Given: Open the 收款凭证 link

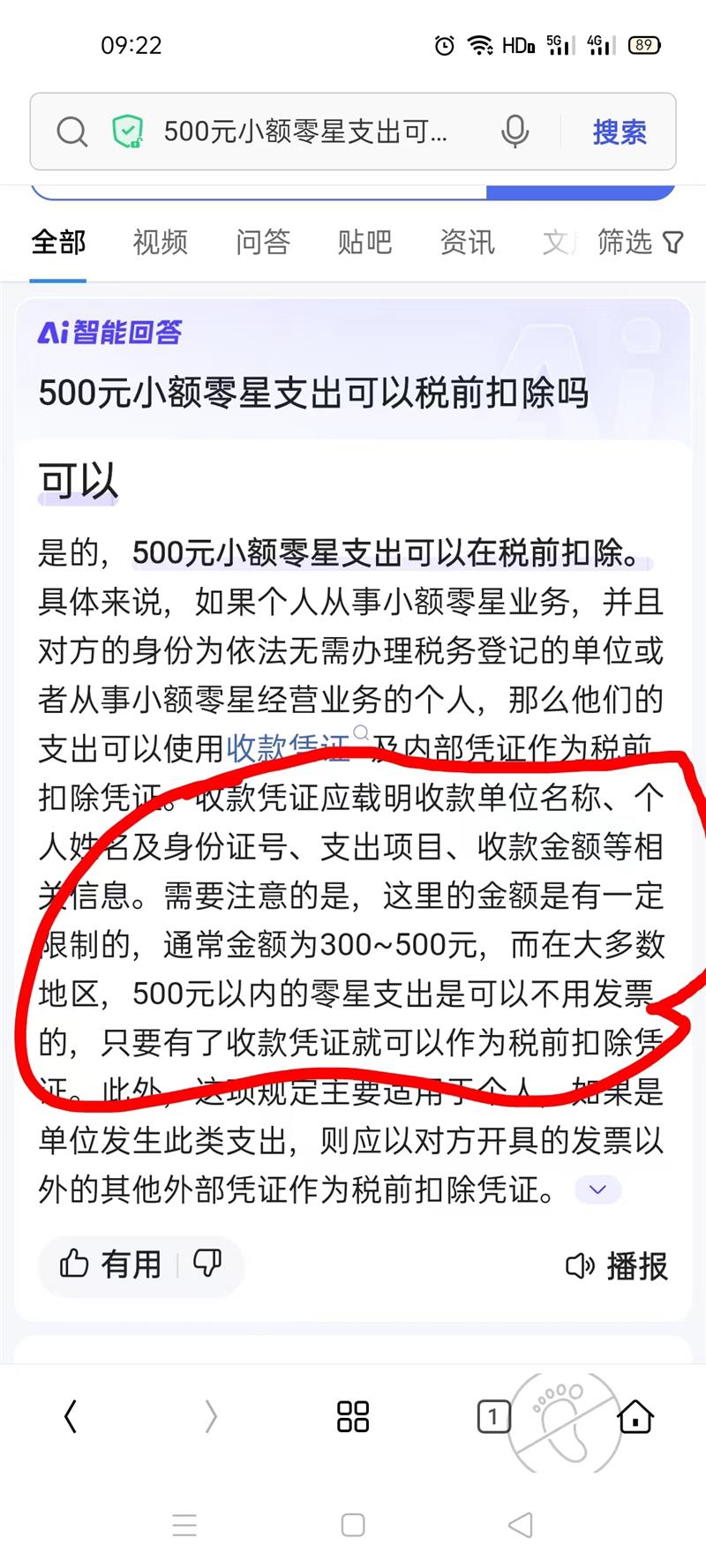Looking at the screenshot, I should [288, 748].
